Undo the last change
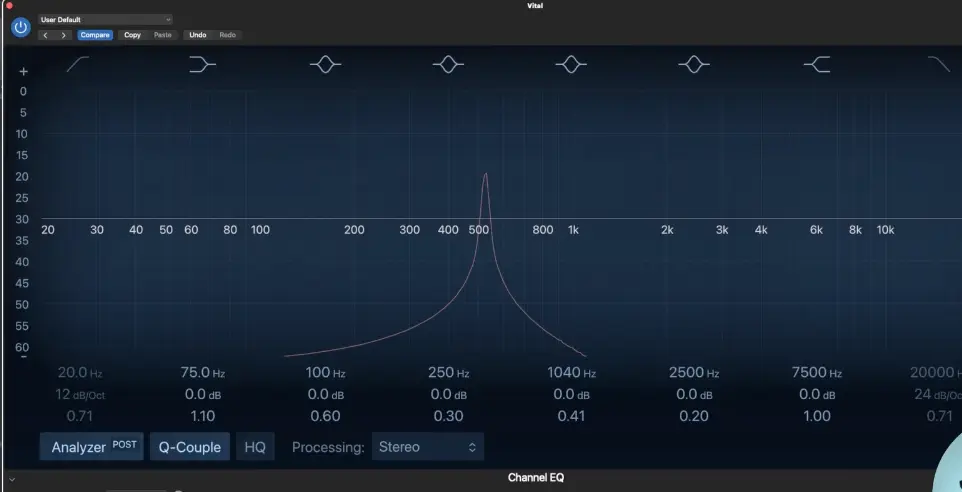 pyautogui.click(x=198, y=35)
